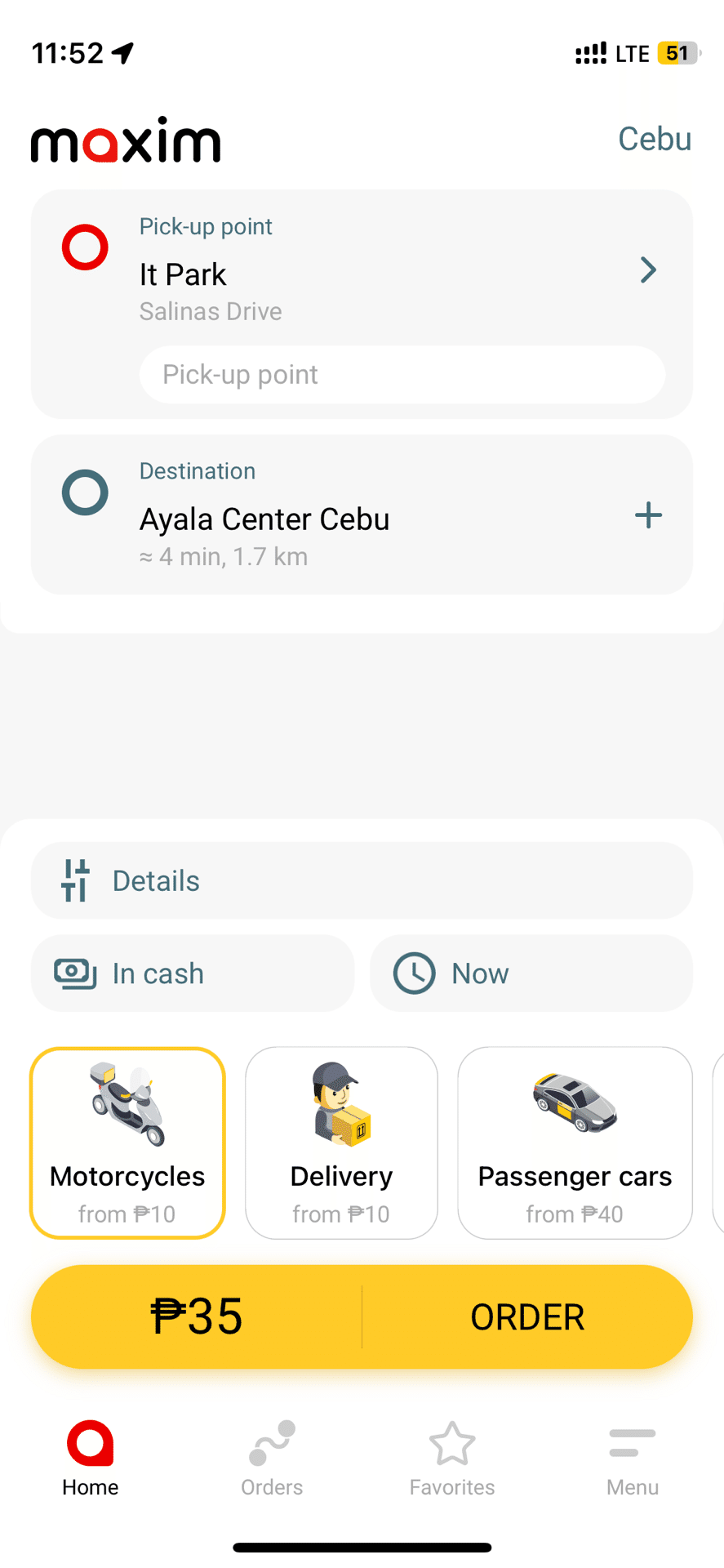
Task: Open ride Details options
Action: [362, 881]
